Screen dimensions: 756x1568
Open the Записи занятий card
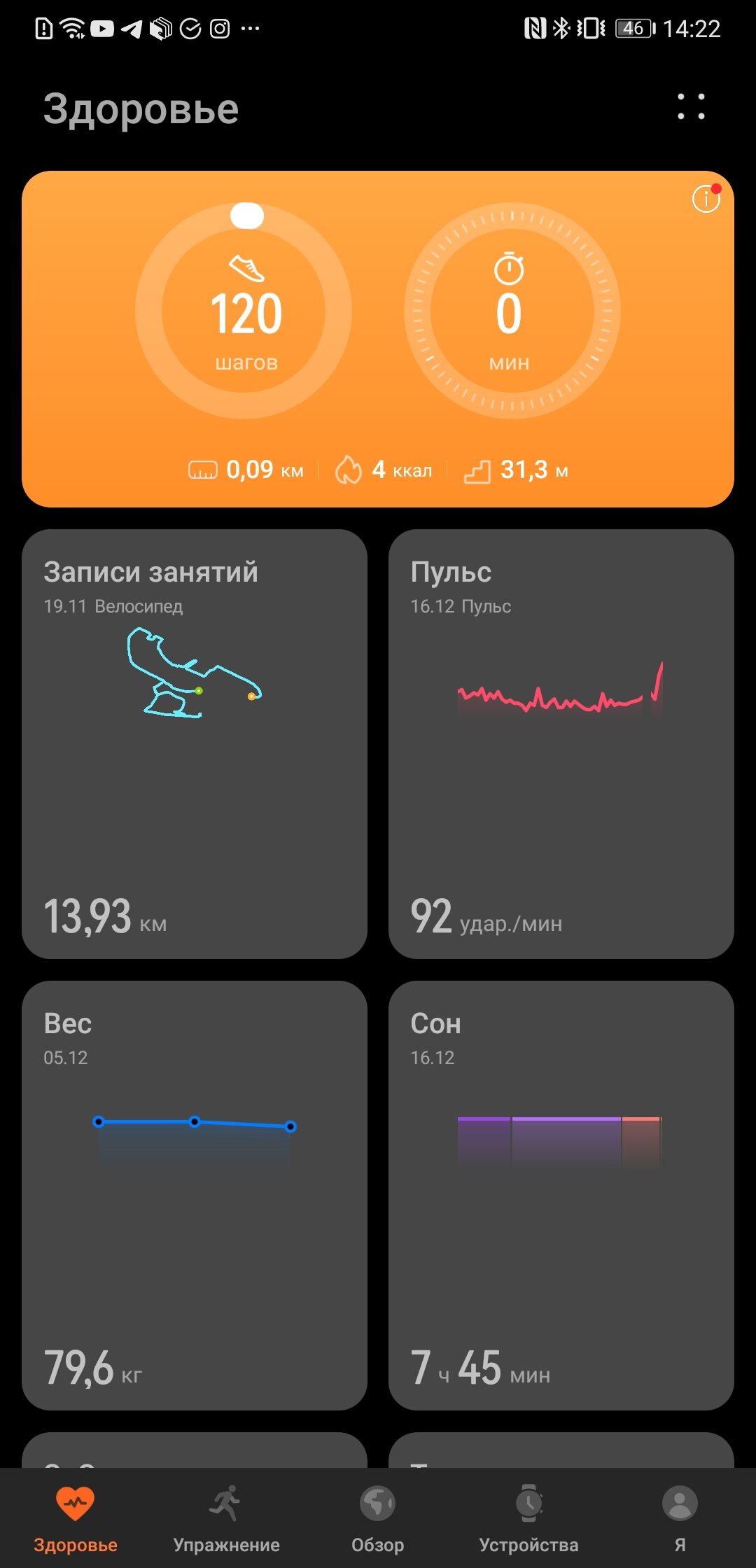tap(195, 744)
